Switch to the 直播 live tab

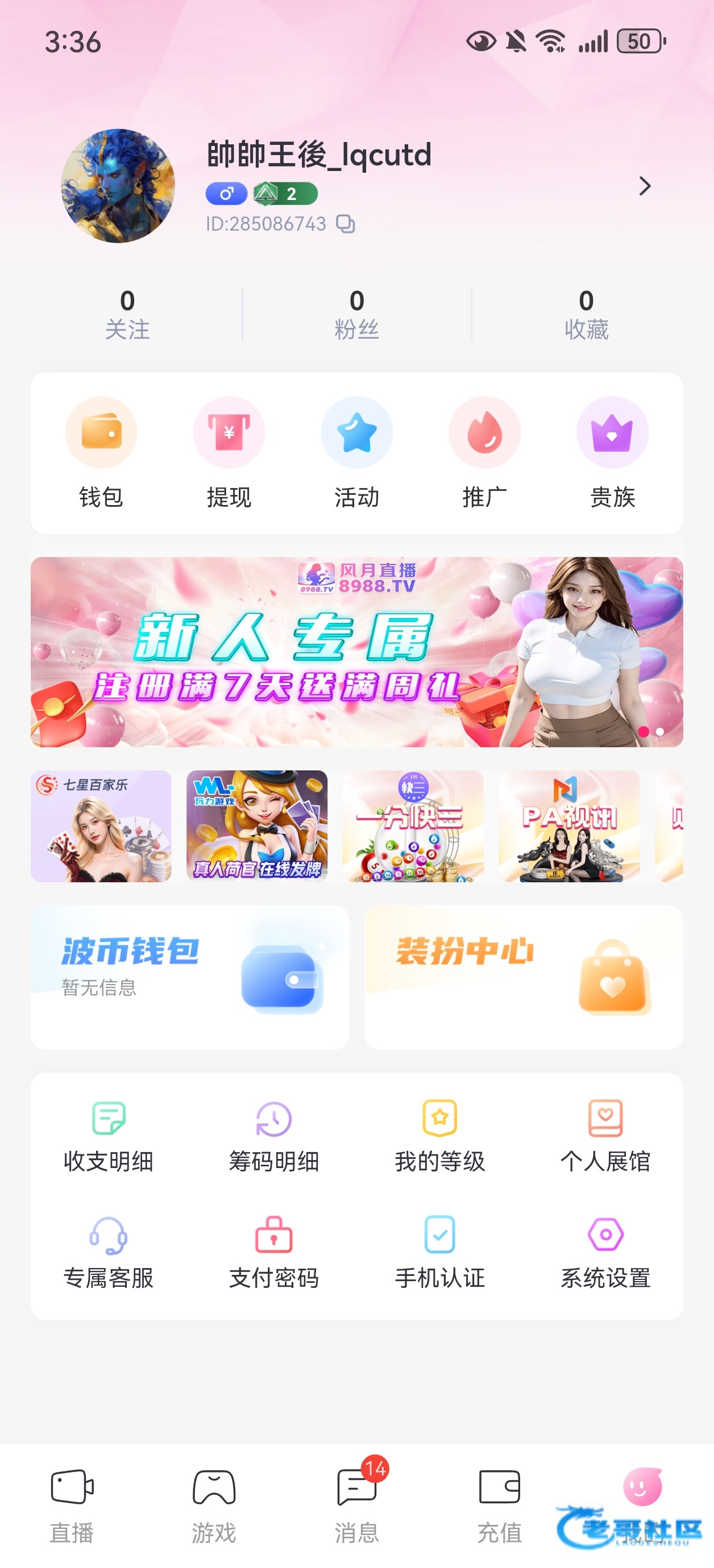72,1506
